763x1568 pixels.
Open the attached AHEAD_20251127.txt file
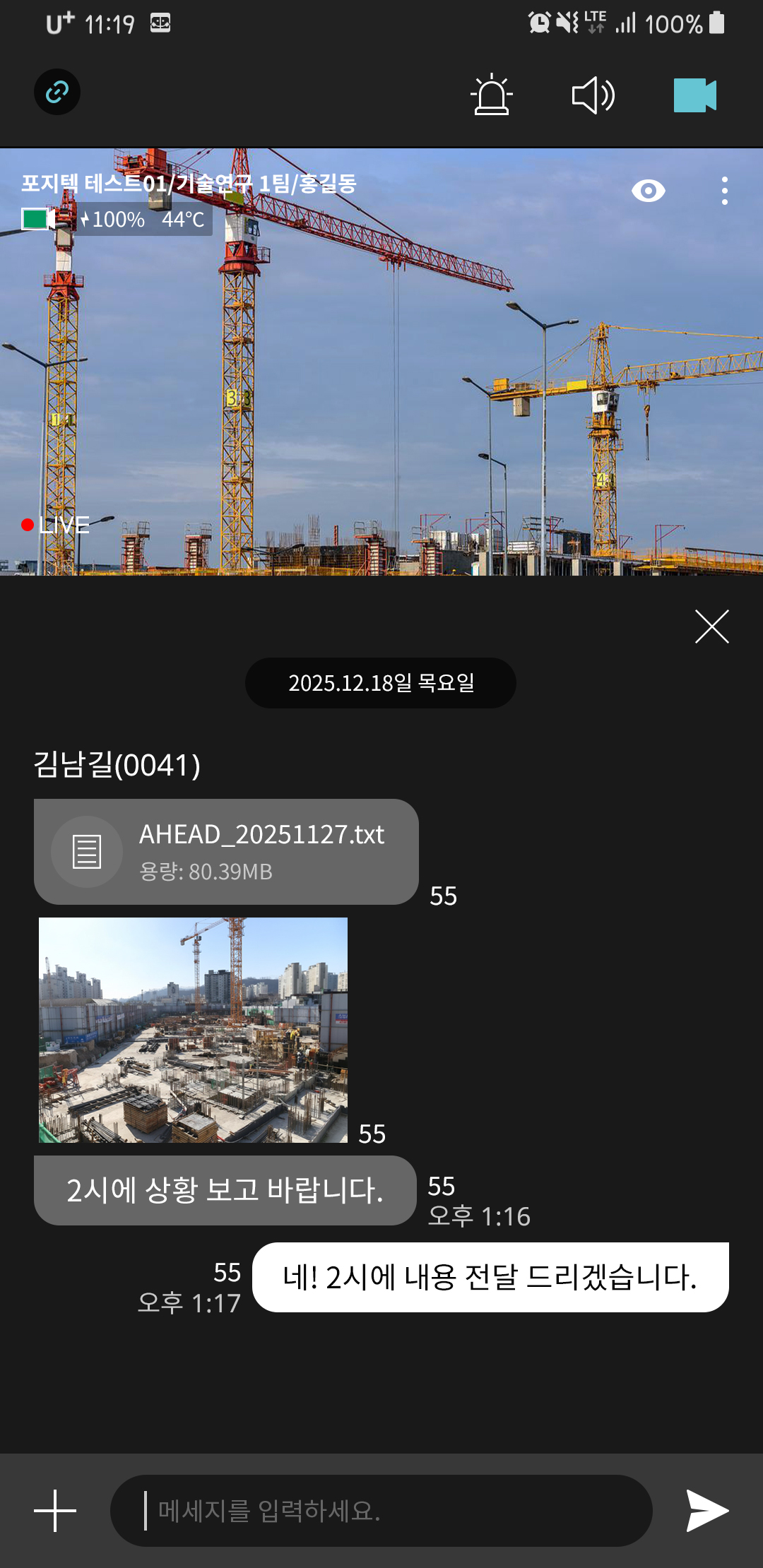225,851
